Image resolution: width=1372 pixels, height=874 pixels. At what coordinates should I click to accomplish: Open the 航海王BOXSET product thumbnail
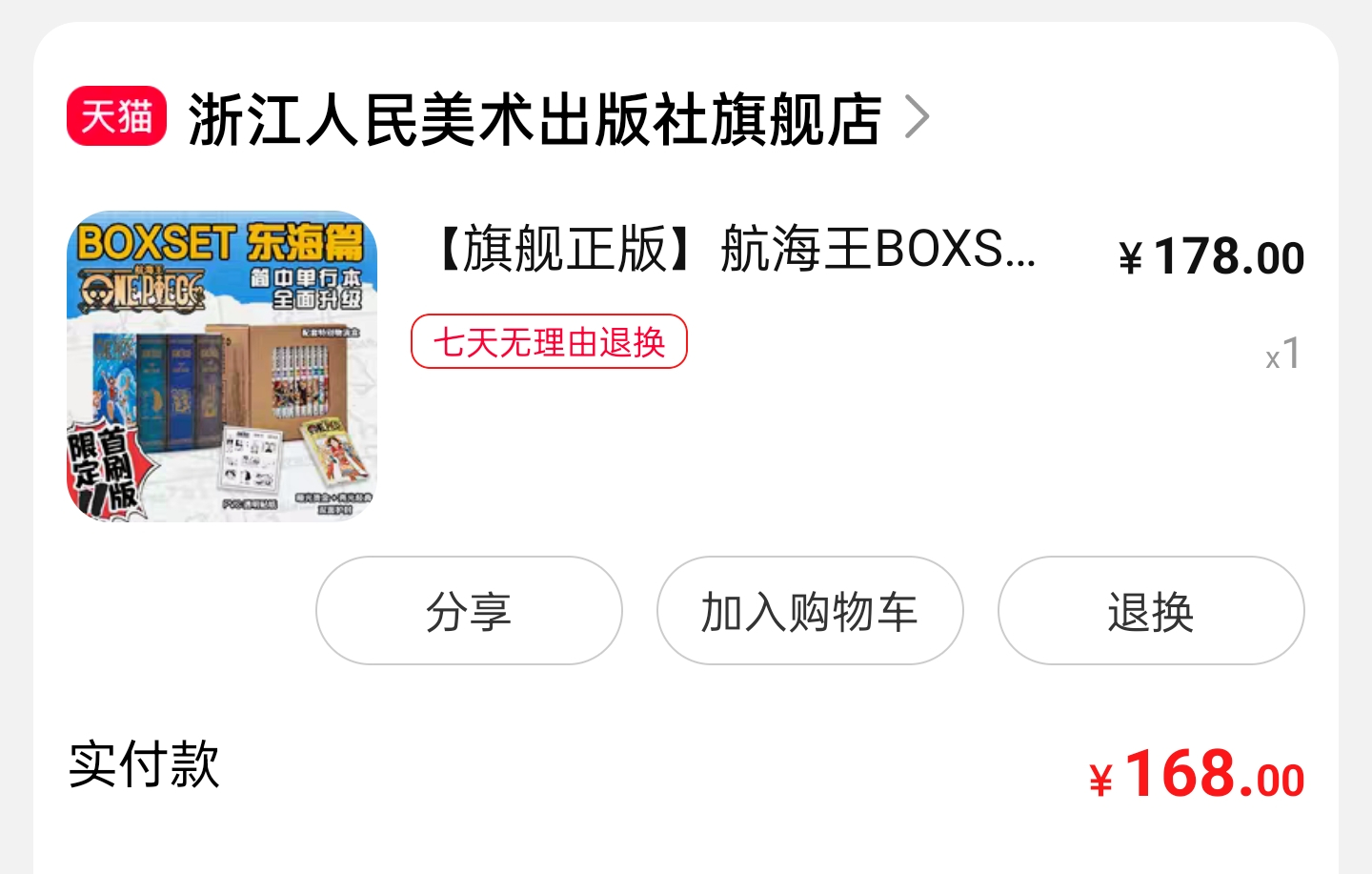click(222, 366)
